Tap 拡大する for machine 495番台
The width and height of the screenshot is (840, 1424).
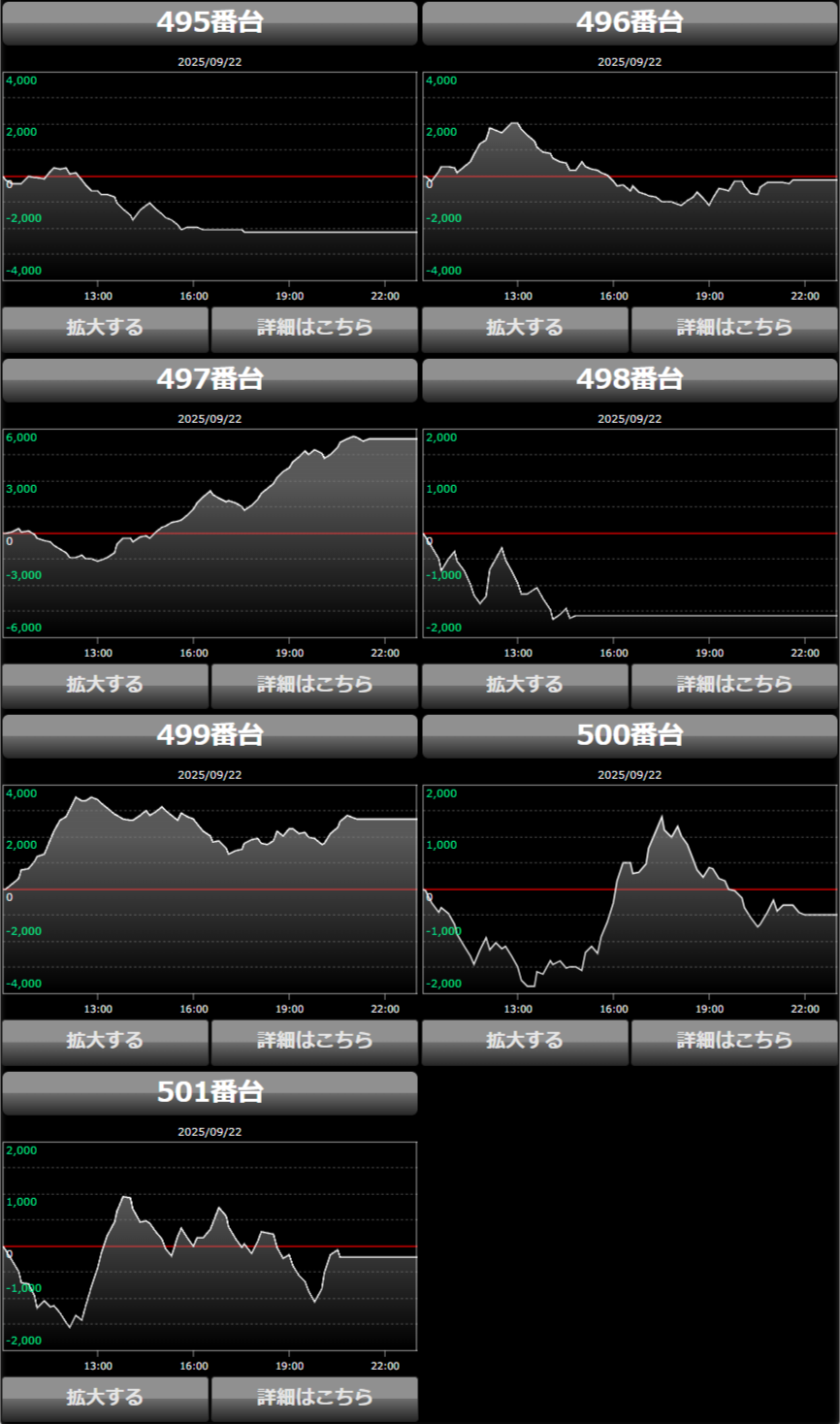(x=105, y=328)
